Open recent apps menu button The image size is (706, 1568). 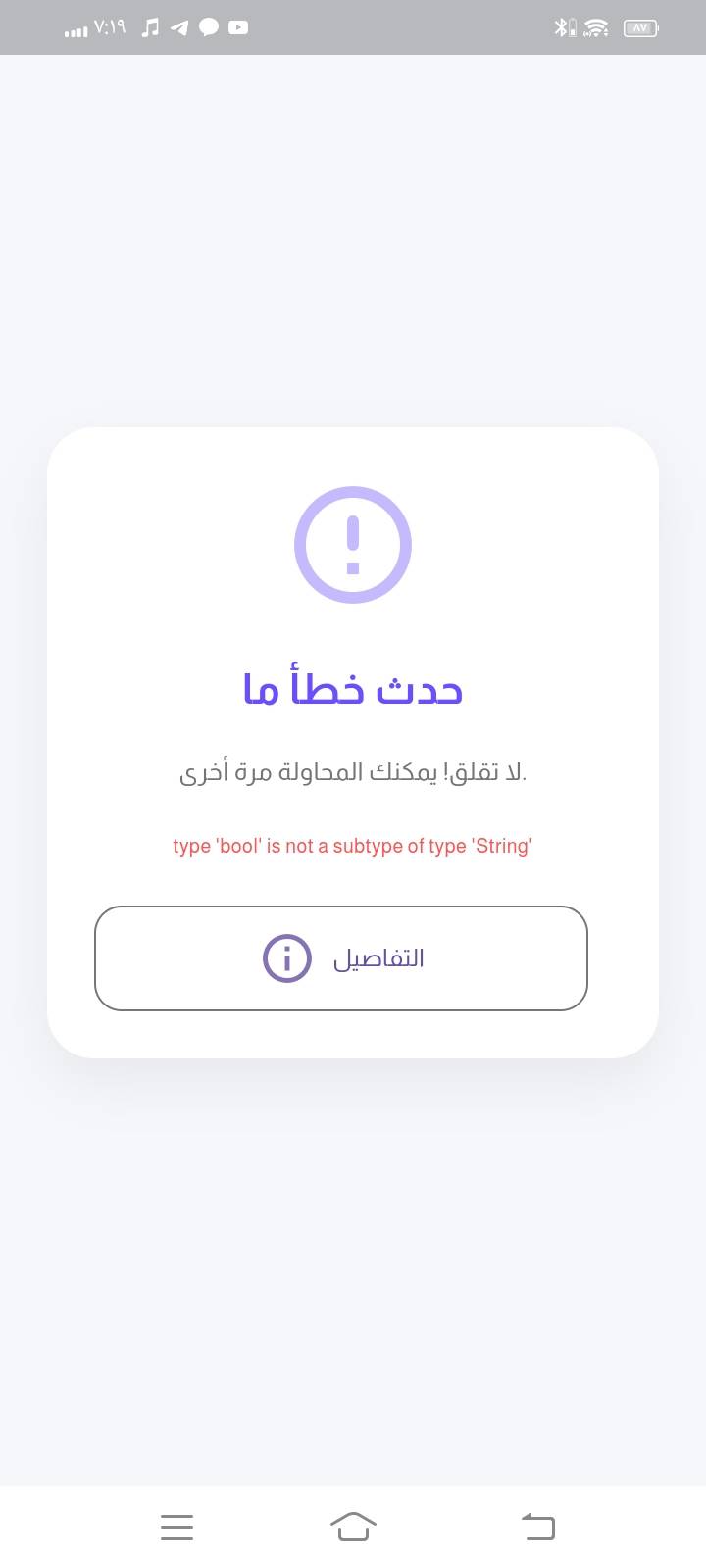click(176, 1526)
